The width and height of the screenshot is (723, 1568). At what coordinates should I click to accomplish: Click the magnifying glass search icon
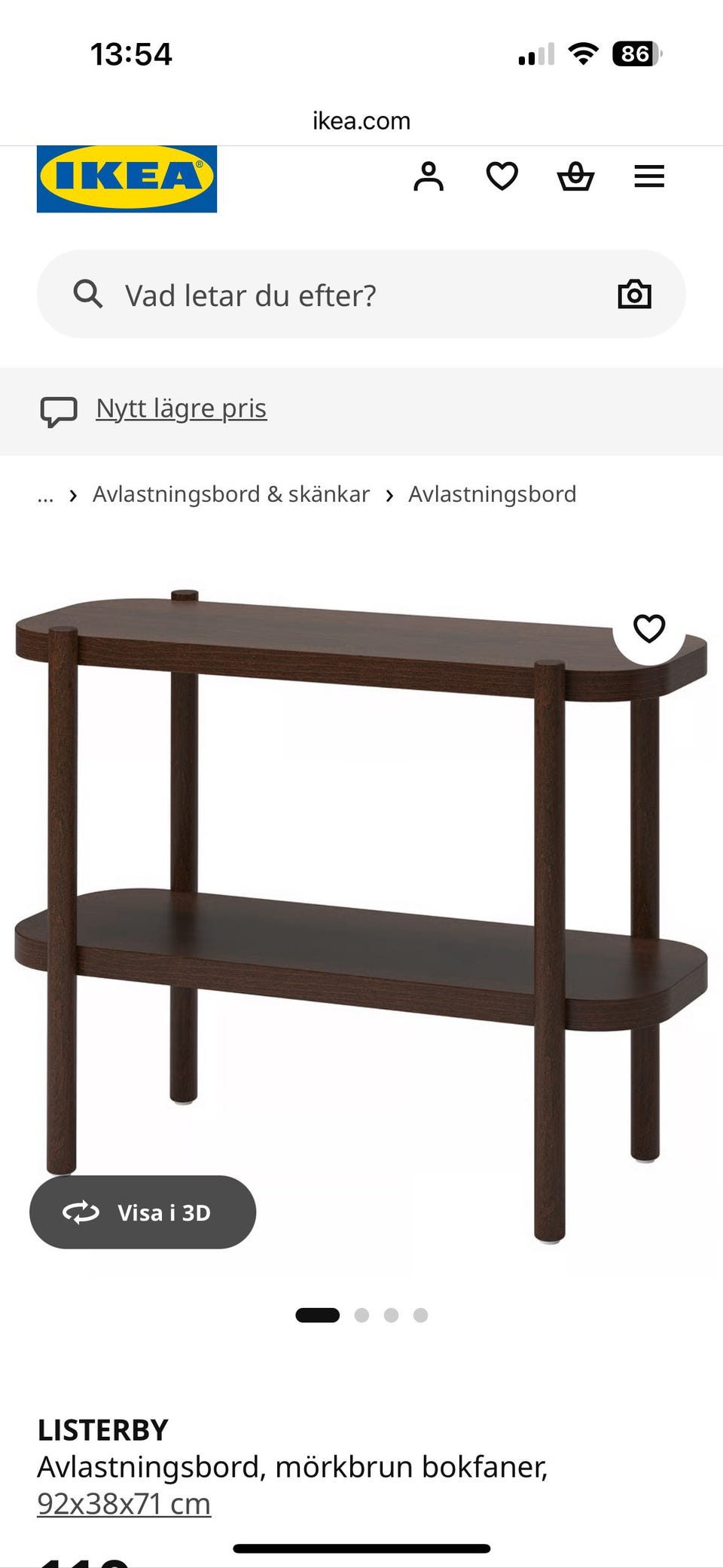pos(88,294)
